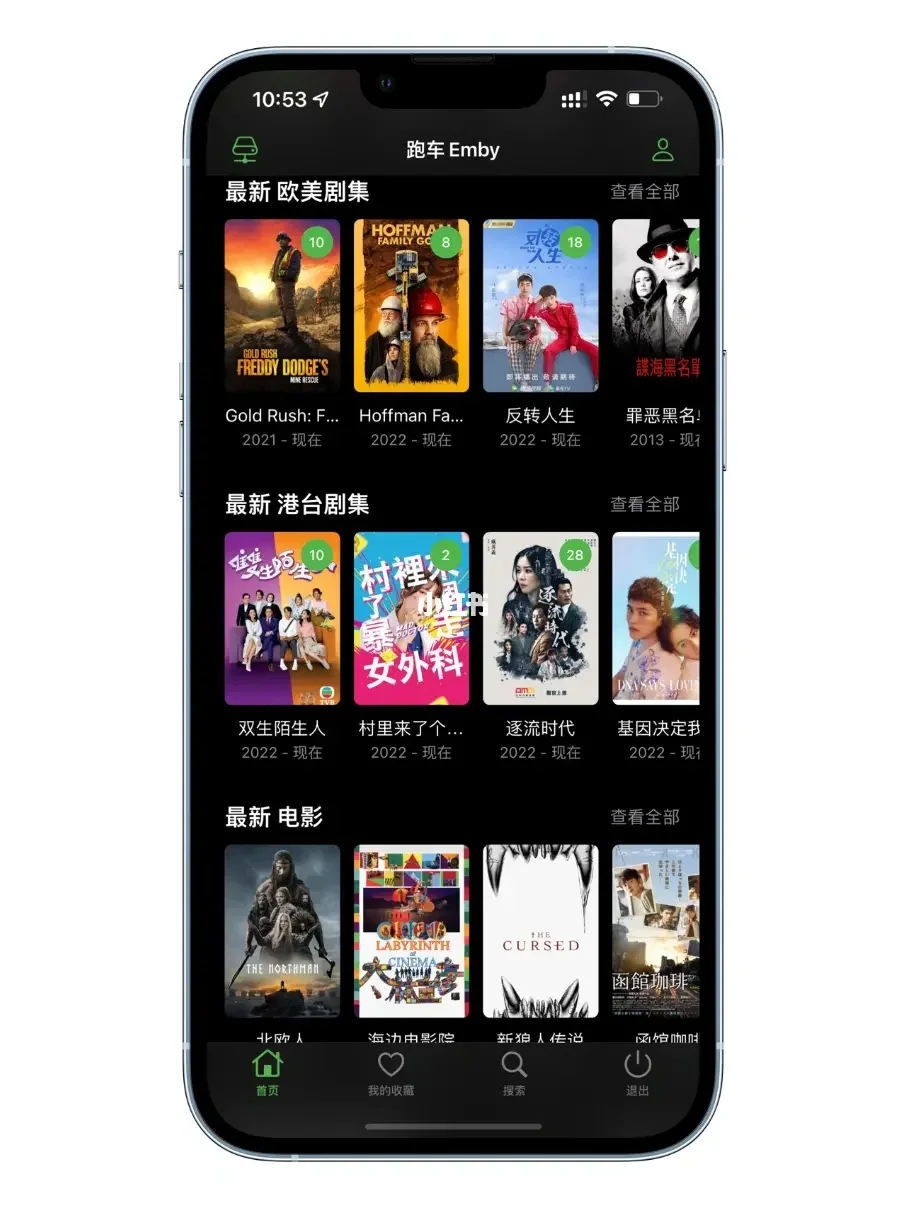Open the Labyrinth of Cinema movie
Screen dimensions: 906x1208
pos(411,931)
